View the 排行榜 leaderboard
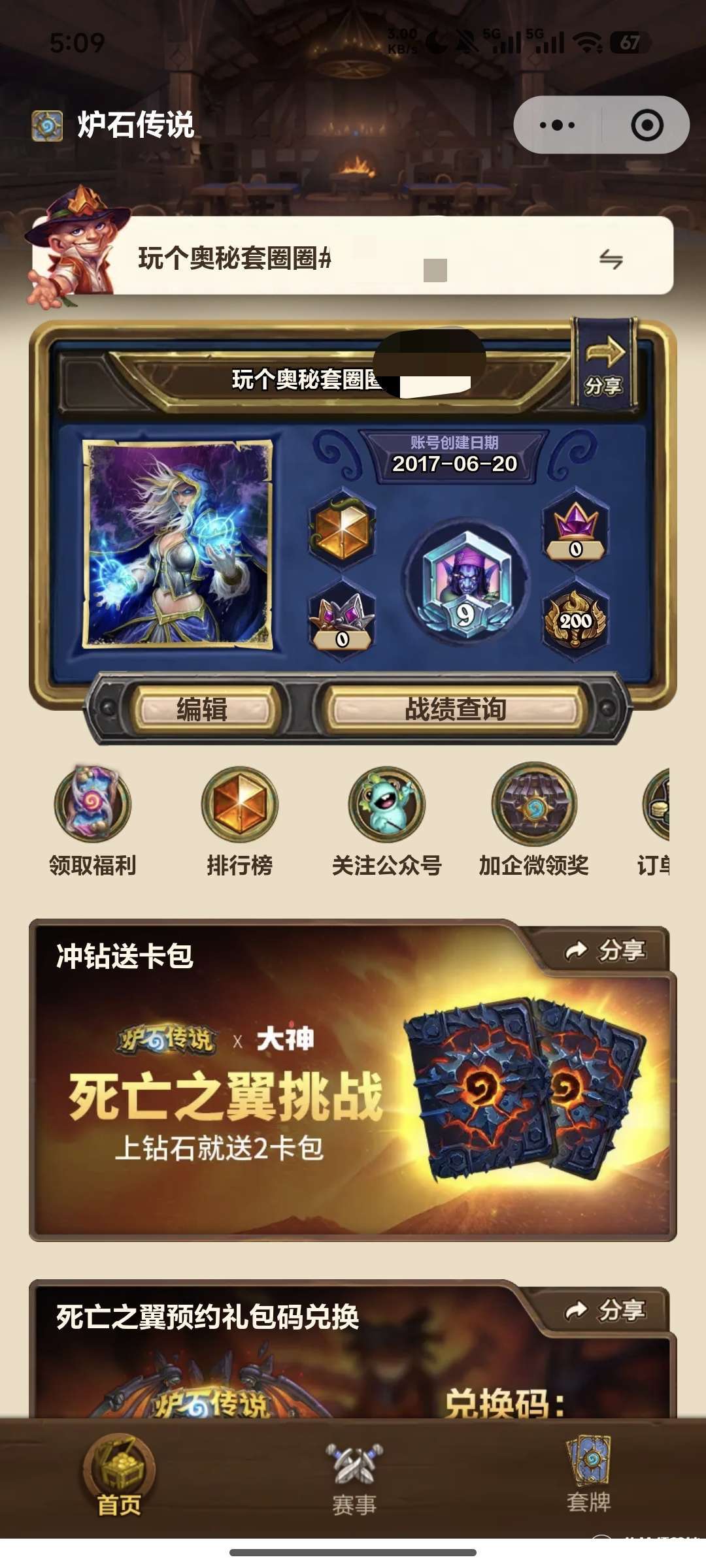 click(240, 820)
